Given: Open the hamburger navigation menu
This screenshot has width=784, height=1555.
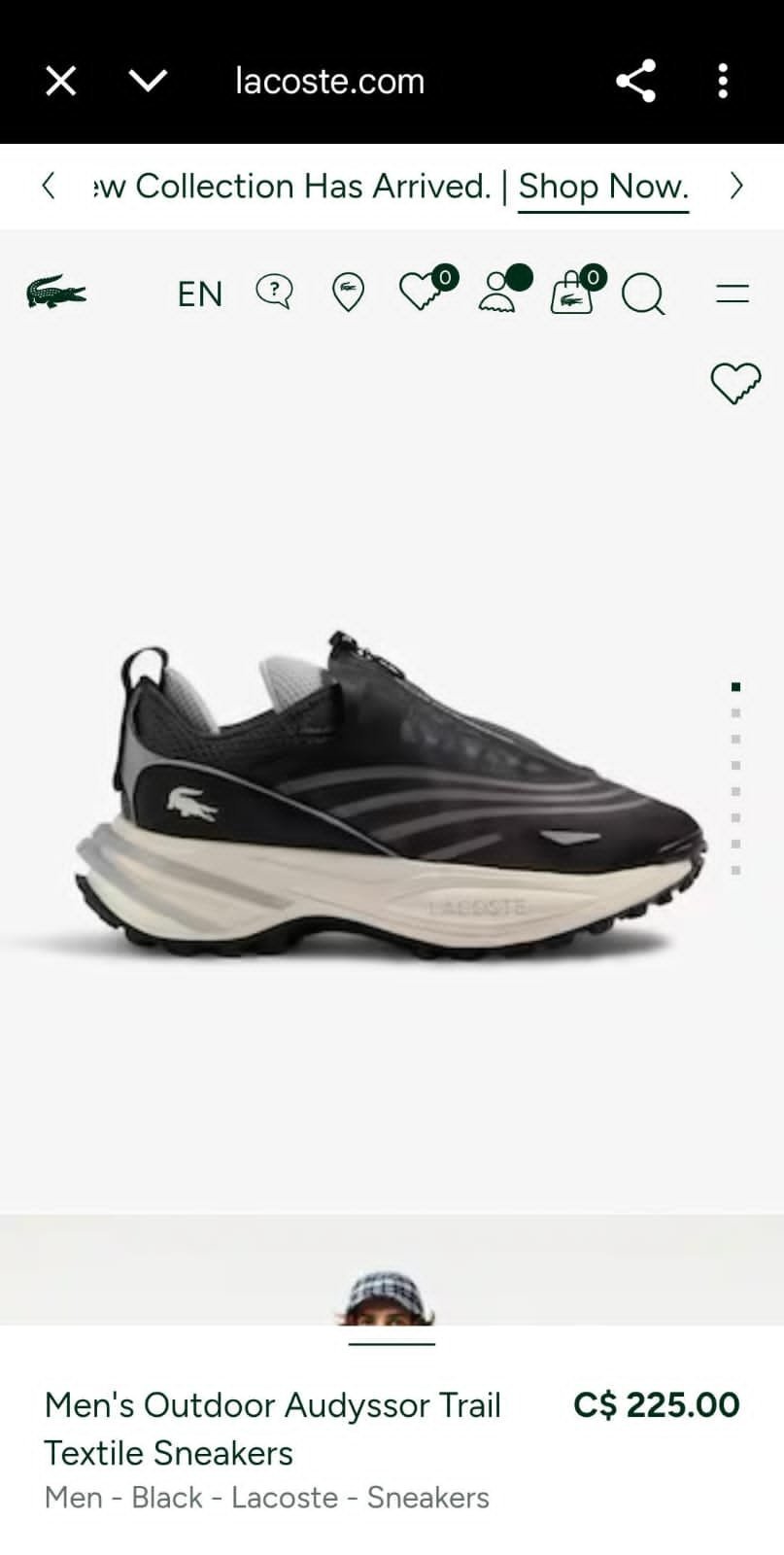Looking at the screenshot, I should (x=733, y=294).
